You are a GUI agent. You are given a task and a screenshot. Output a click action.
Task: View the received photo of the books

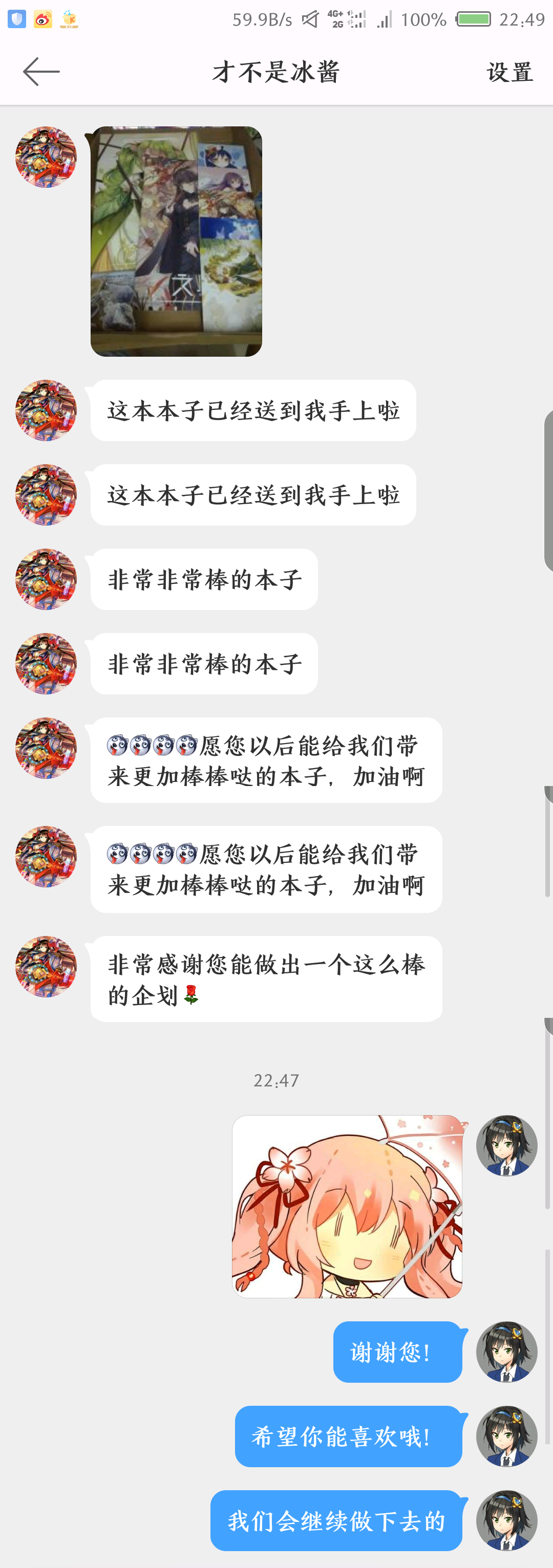coord(177,241)
